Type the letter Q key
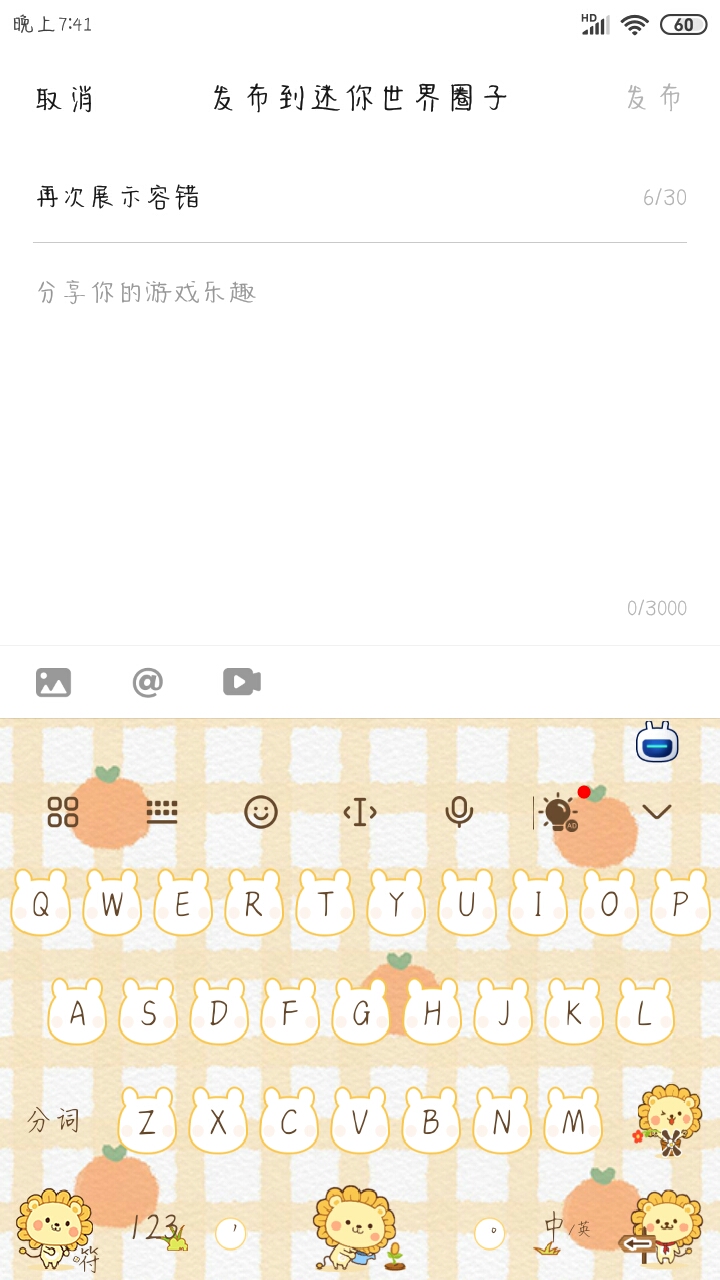720x1280 pixels. 41,905
